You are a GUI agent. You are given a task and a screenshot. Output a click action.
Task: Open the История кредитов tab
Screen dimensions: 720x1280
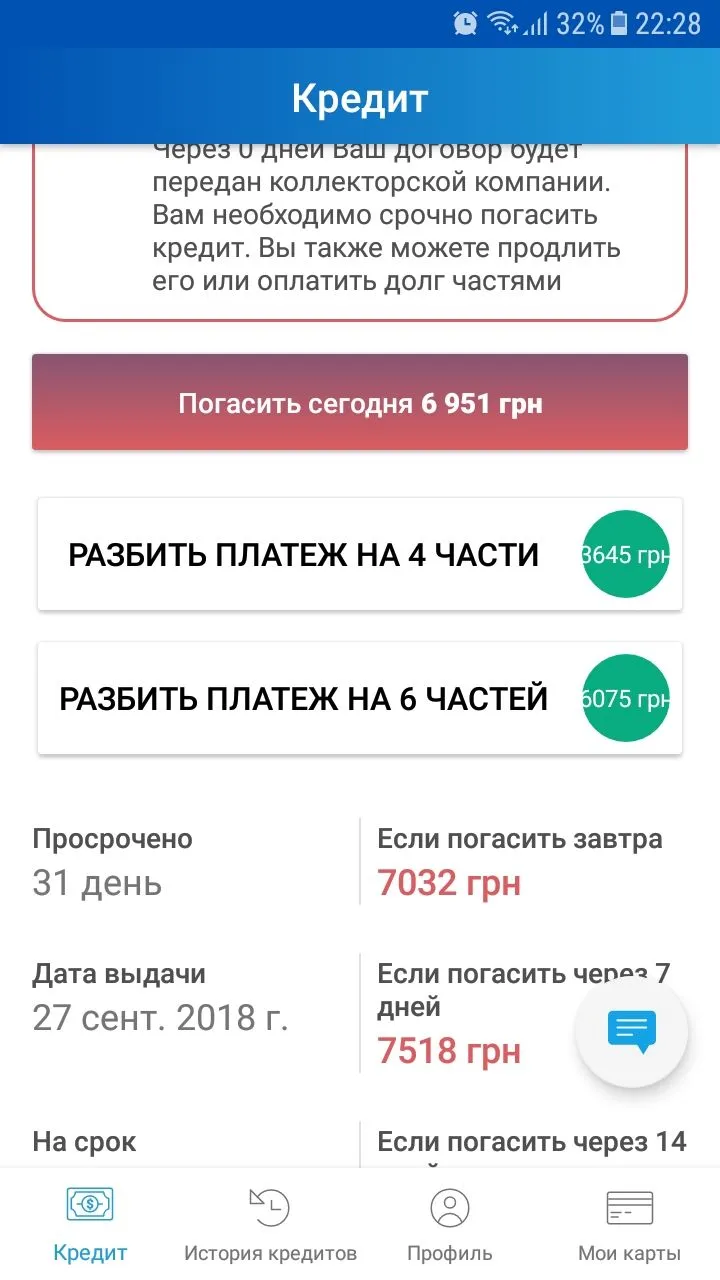(x=270, y=1224)
